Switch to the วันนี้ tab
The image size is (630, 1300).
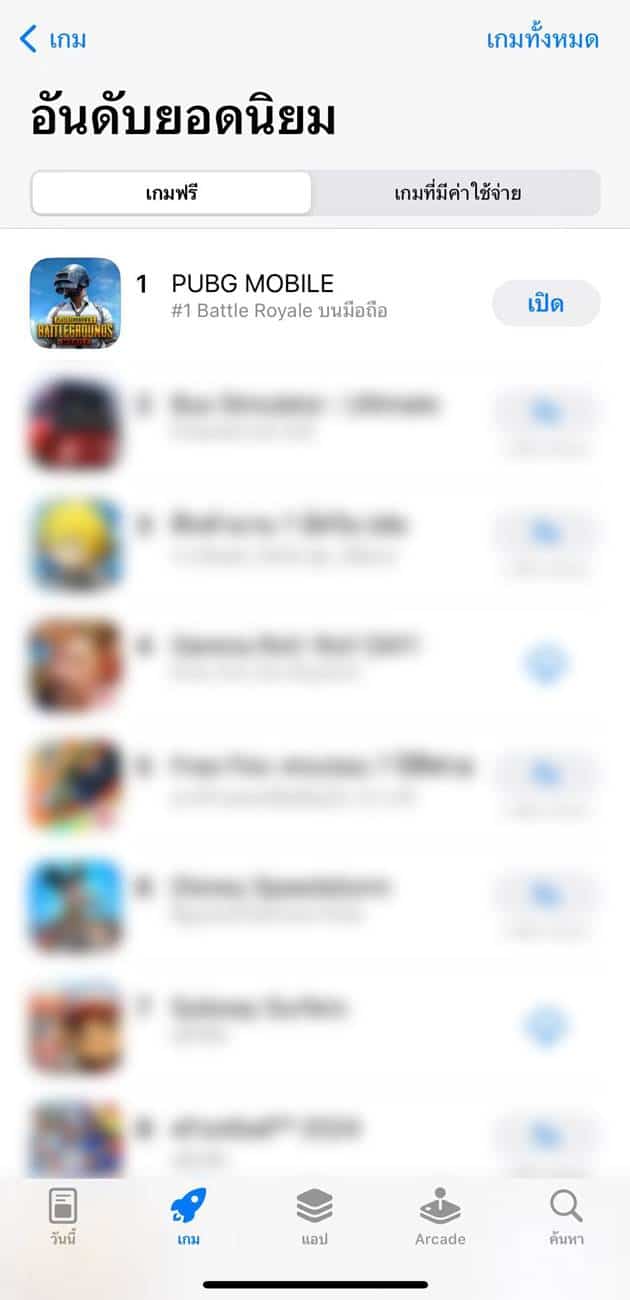[64, 1216]
